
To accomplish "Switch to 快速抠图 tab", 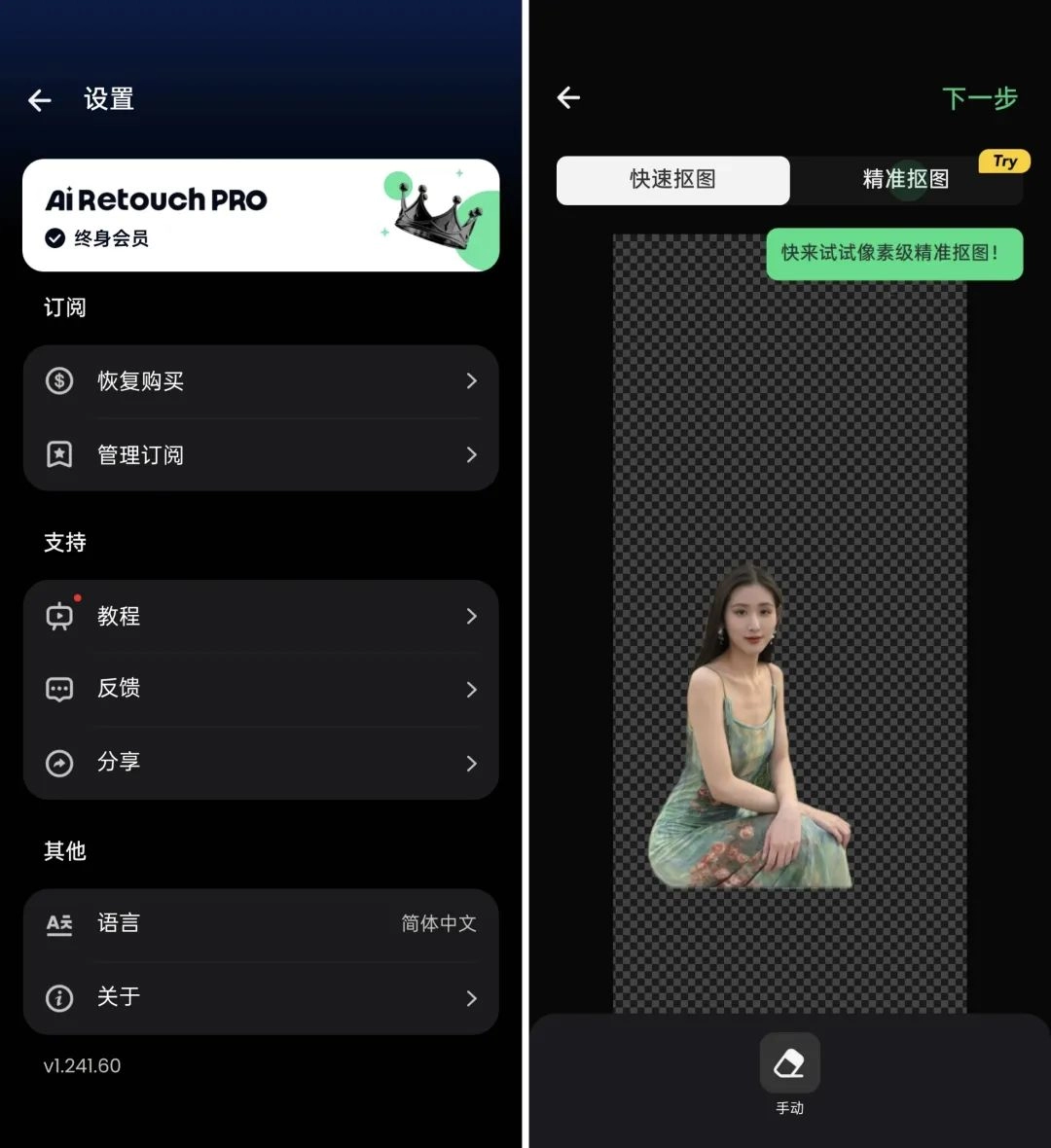I will point(672,180).
